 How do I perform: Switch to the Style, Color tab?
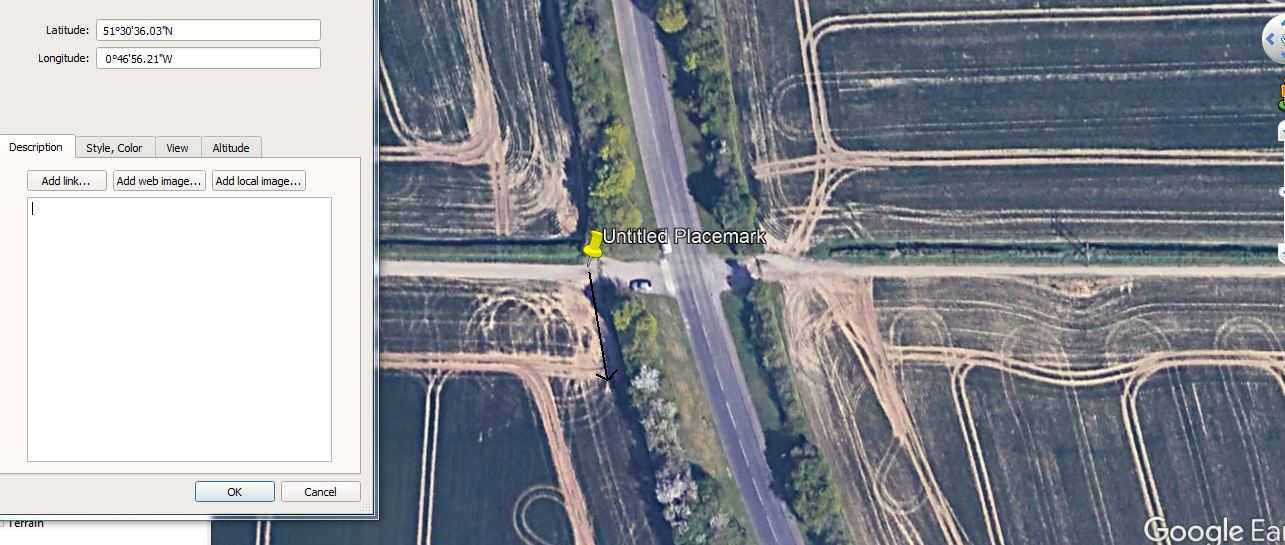coord(114,148)
